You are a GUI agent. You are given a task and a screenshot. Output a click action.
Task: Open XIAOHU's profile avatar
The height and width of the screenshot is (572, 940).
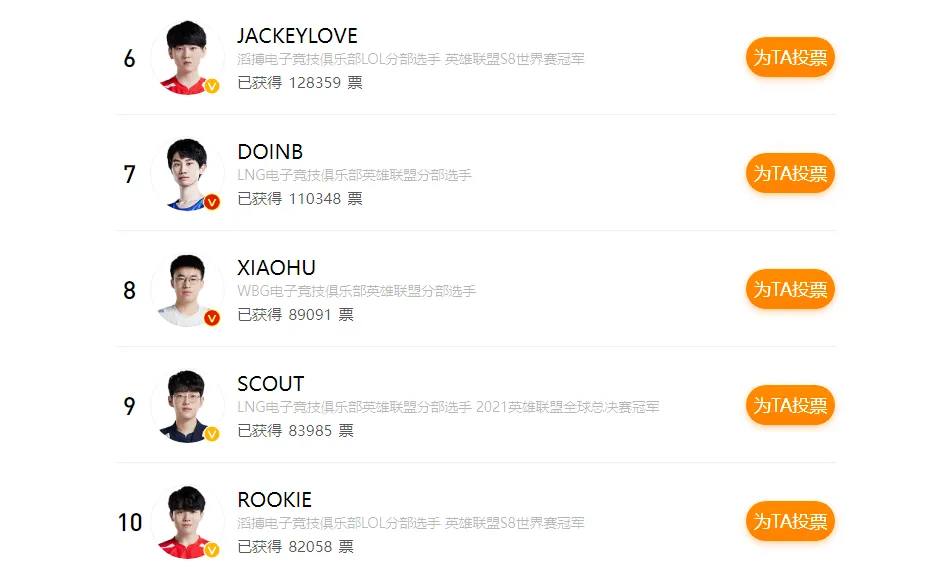point(186,290)
